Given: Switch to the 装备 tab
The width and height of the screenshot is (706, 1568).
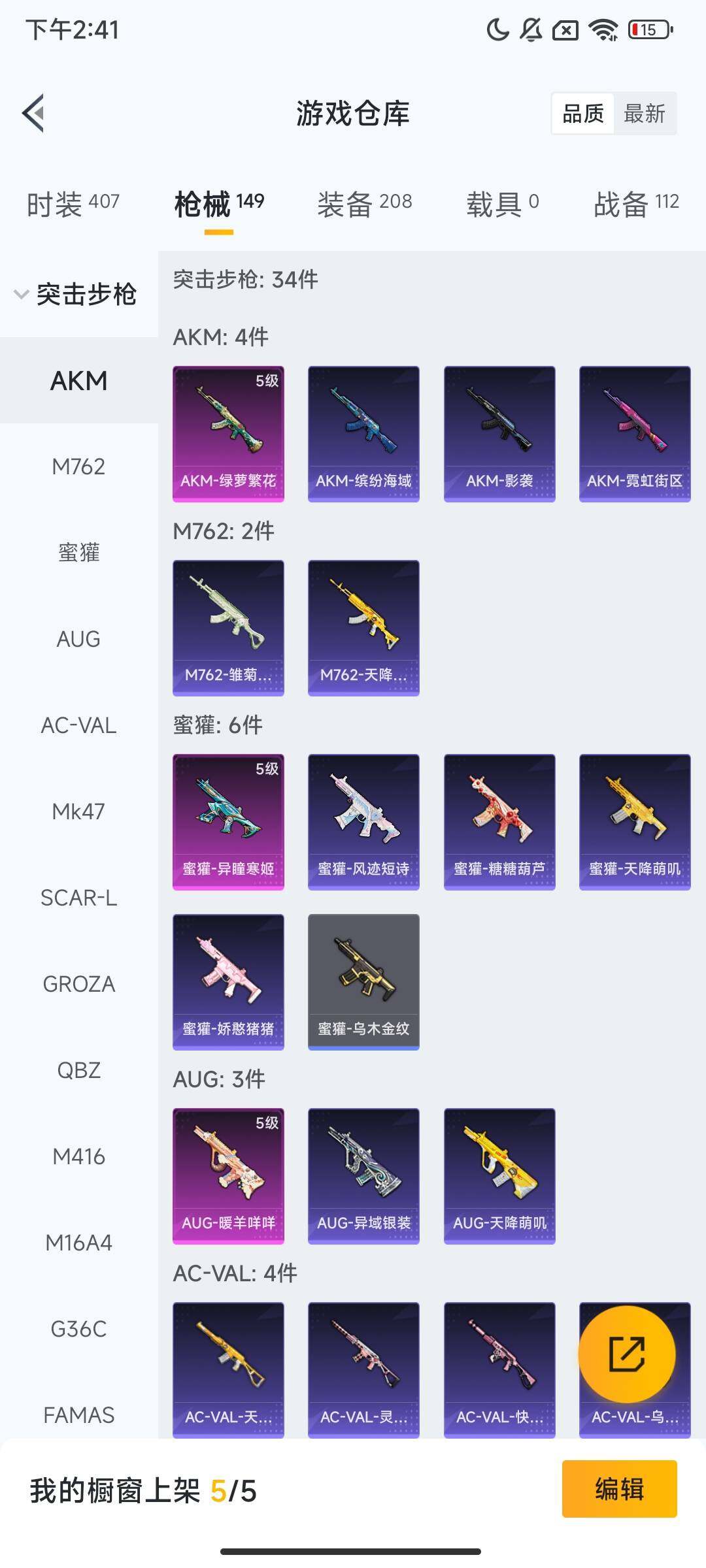Looking at the screenshot, I should click(x=364, y=204).
